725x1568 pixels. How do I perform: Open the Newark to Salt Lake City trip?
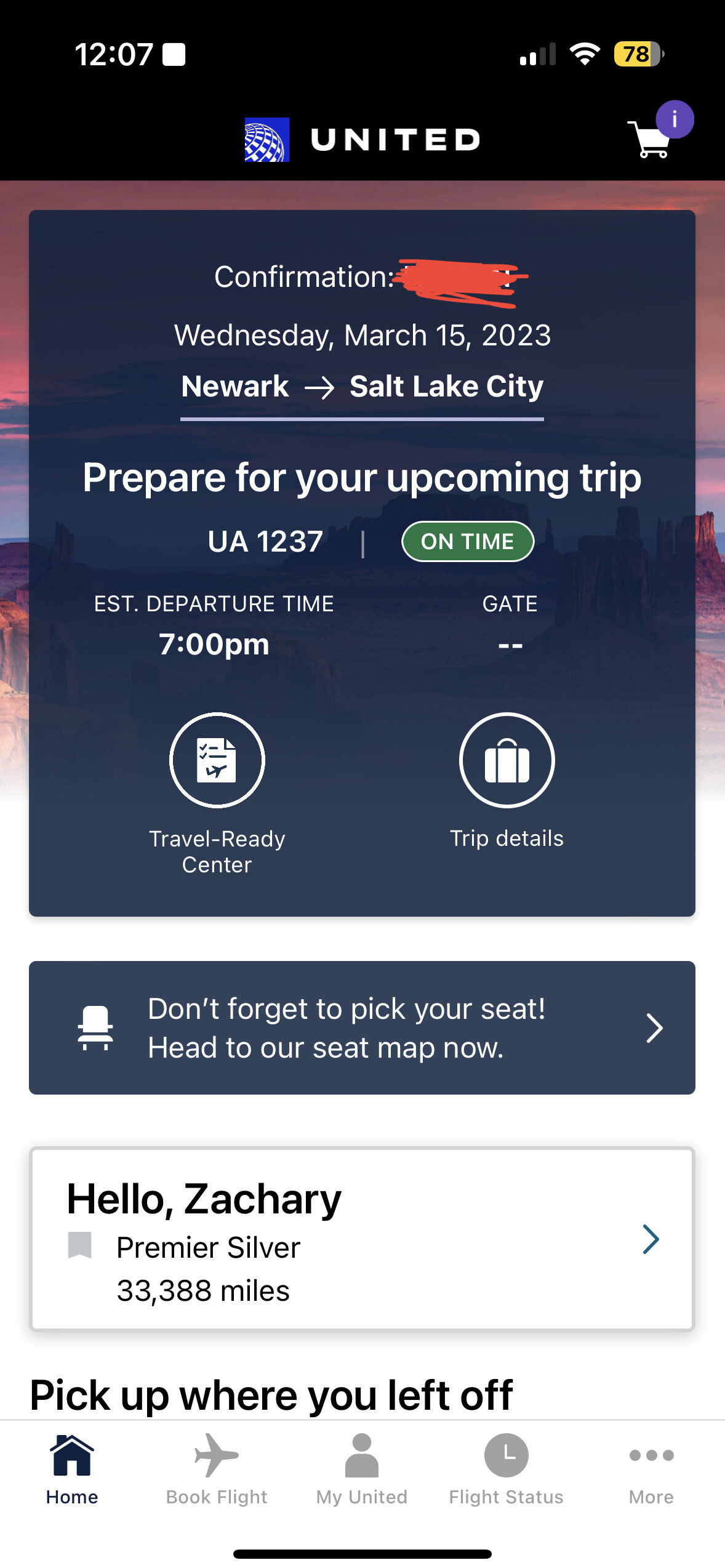[x=362, y=387]
